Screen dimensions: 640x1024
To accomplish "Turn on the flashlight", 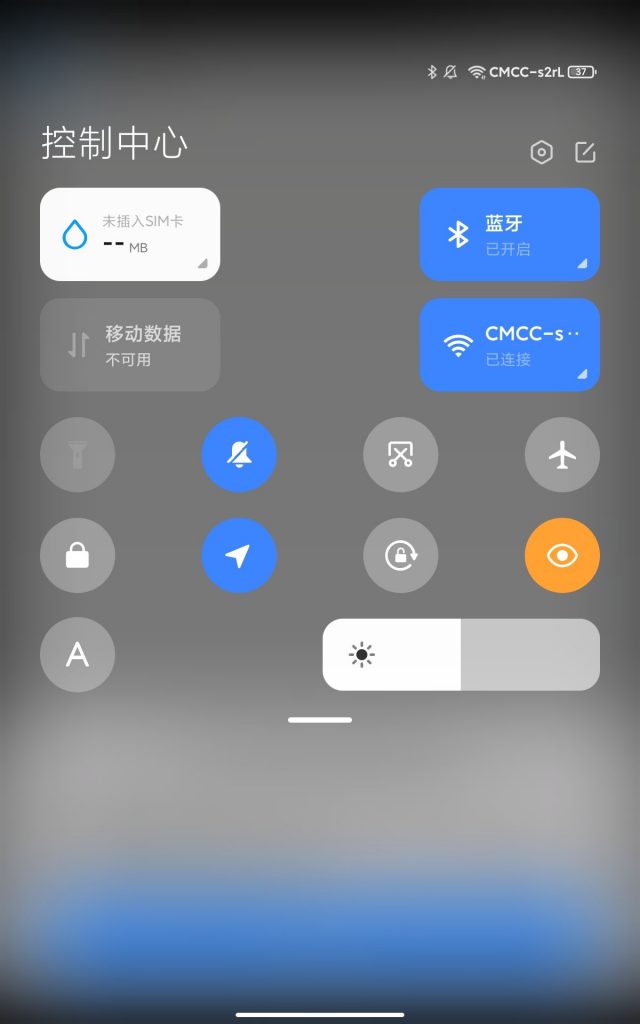I will click(77, 455).
